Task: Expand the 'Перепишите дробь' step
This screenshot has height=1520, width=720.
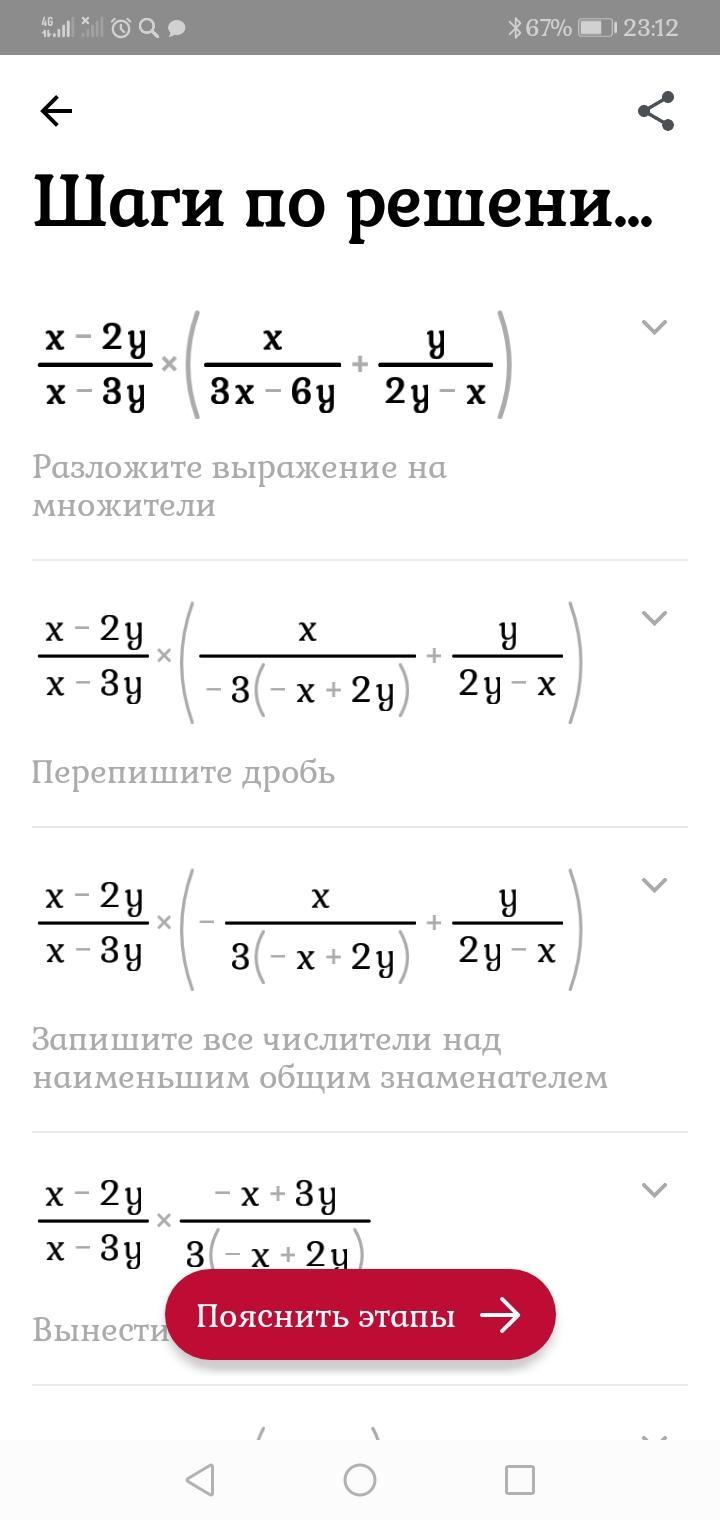Action: (x=654, y=618)
